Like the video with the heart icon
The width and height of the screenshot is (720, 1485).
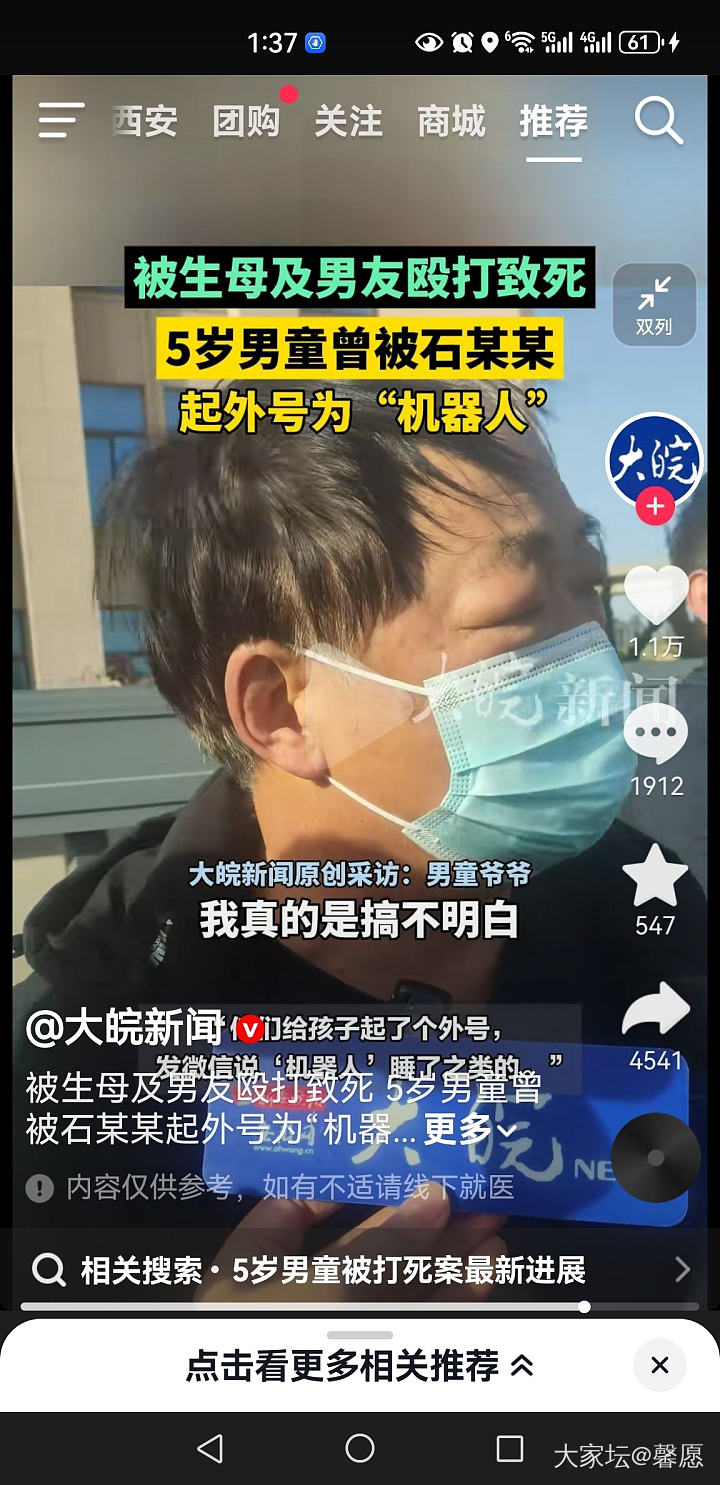(x=656, y=597)
